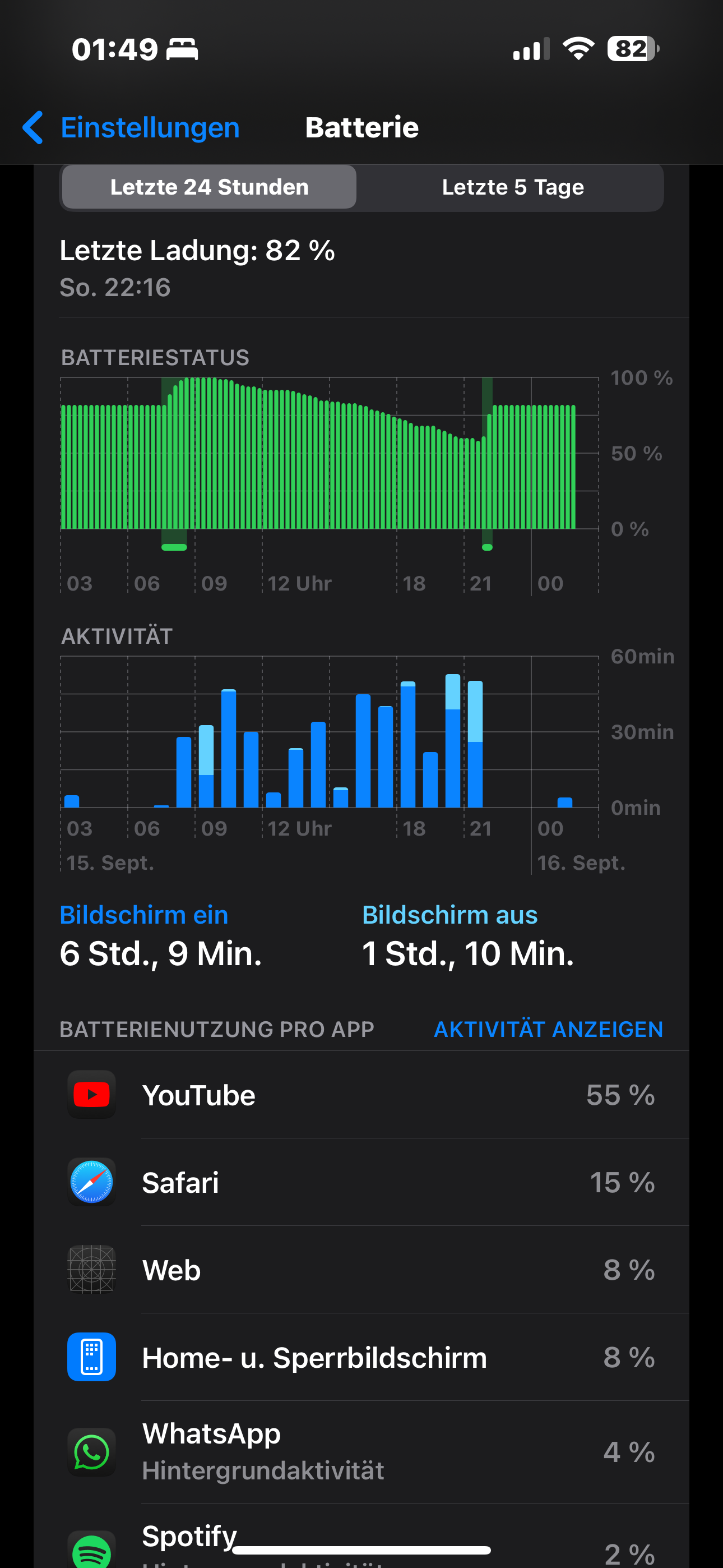Open Home- u. Sperrbildschirm usage row
The width and height of the screenshot is (723, 1568).
point(361,1358)
